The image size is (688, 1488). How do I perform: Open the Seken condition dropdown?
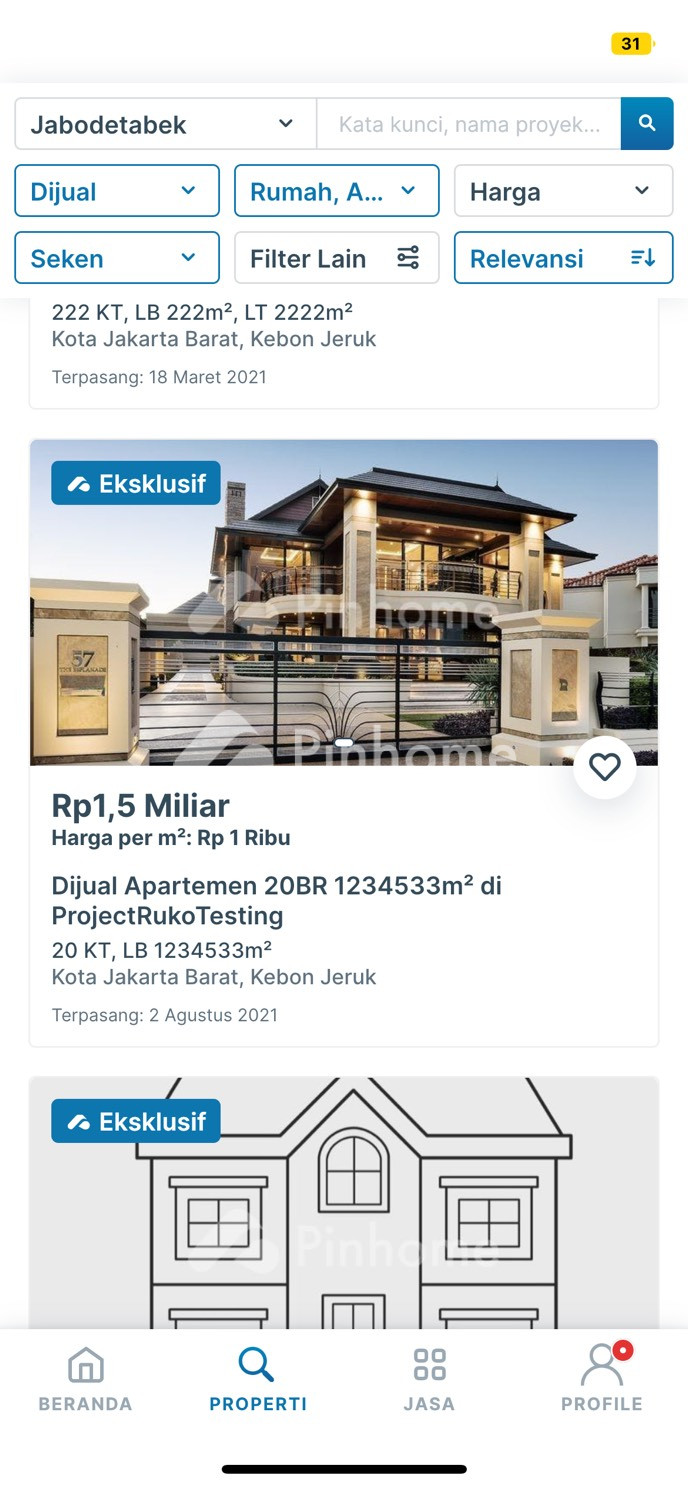(116, 258)
